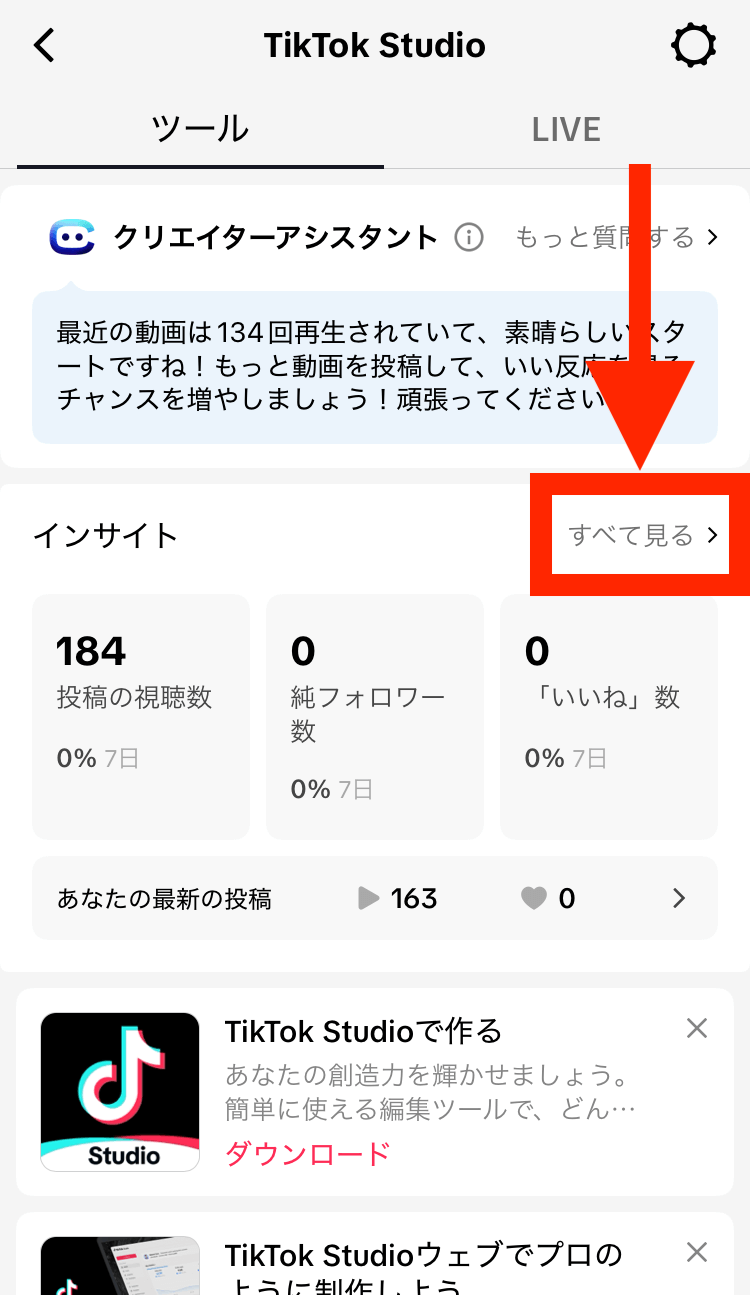Close the TikTok Studioウェブ banner
Screen dimensions: 750x1295
coord(696,1252)
